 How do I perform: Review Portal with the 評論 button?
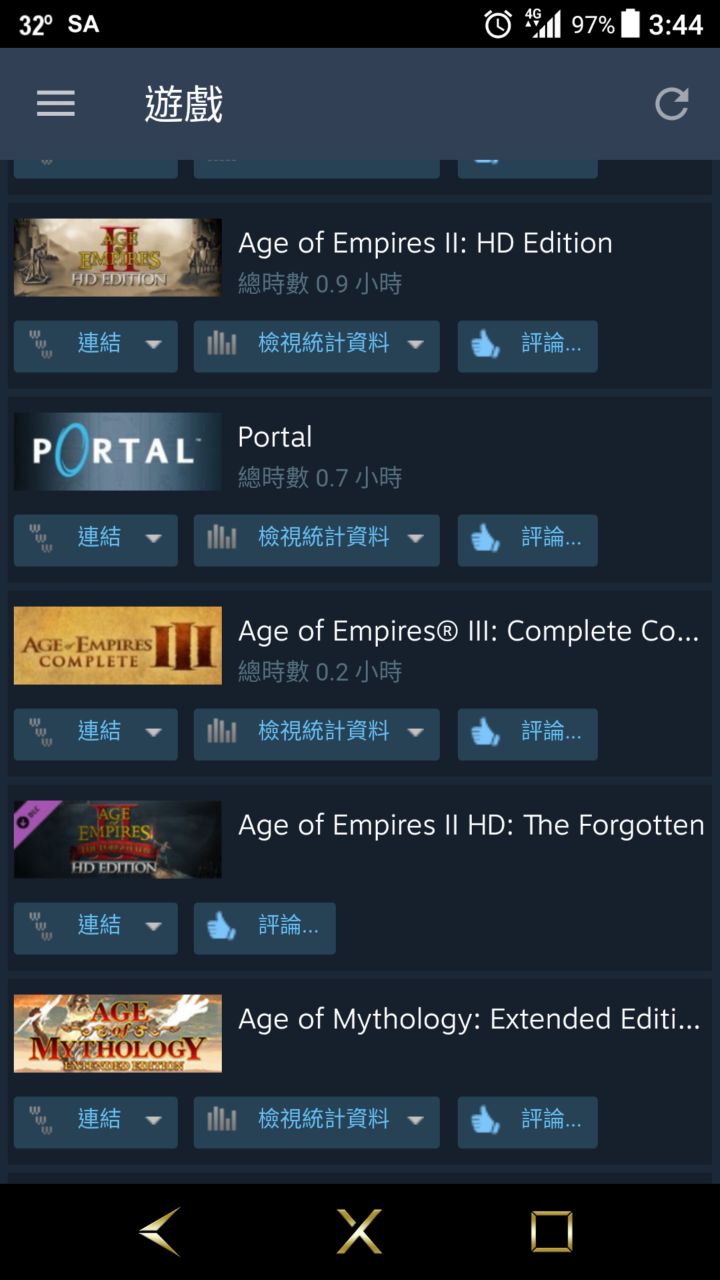tap(528, 540)
